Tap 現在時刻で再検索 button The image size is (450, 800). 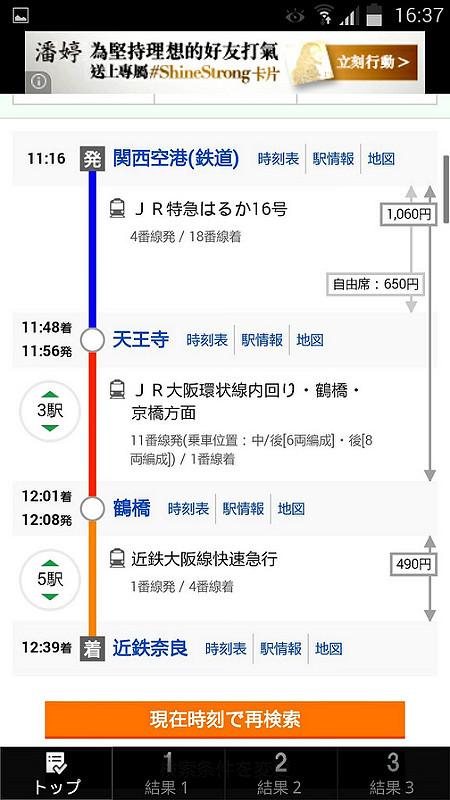(x=224, y=719)
